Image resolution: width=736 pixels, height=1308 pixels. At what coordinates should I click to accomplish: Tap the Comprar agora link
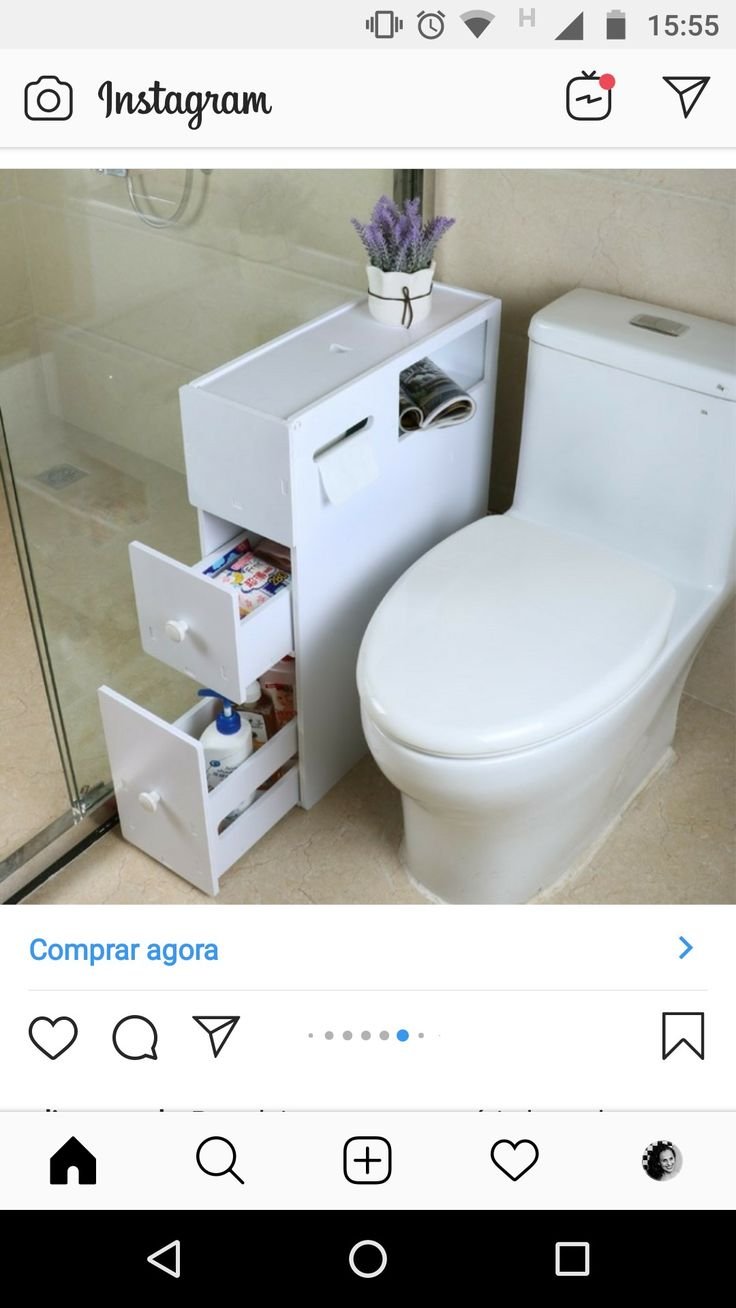point(124,949)
